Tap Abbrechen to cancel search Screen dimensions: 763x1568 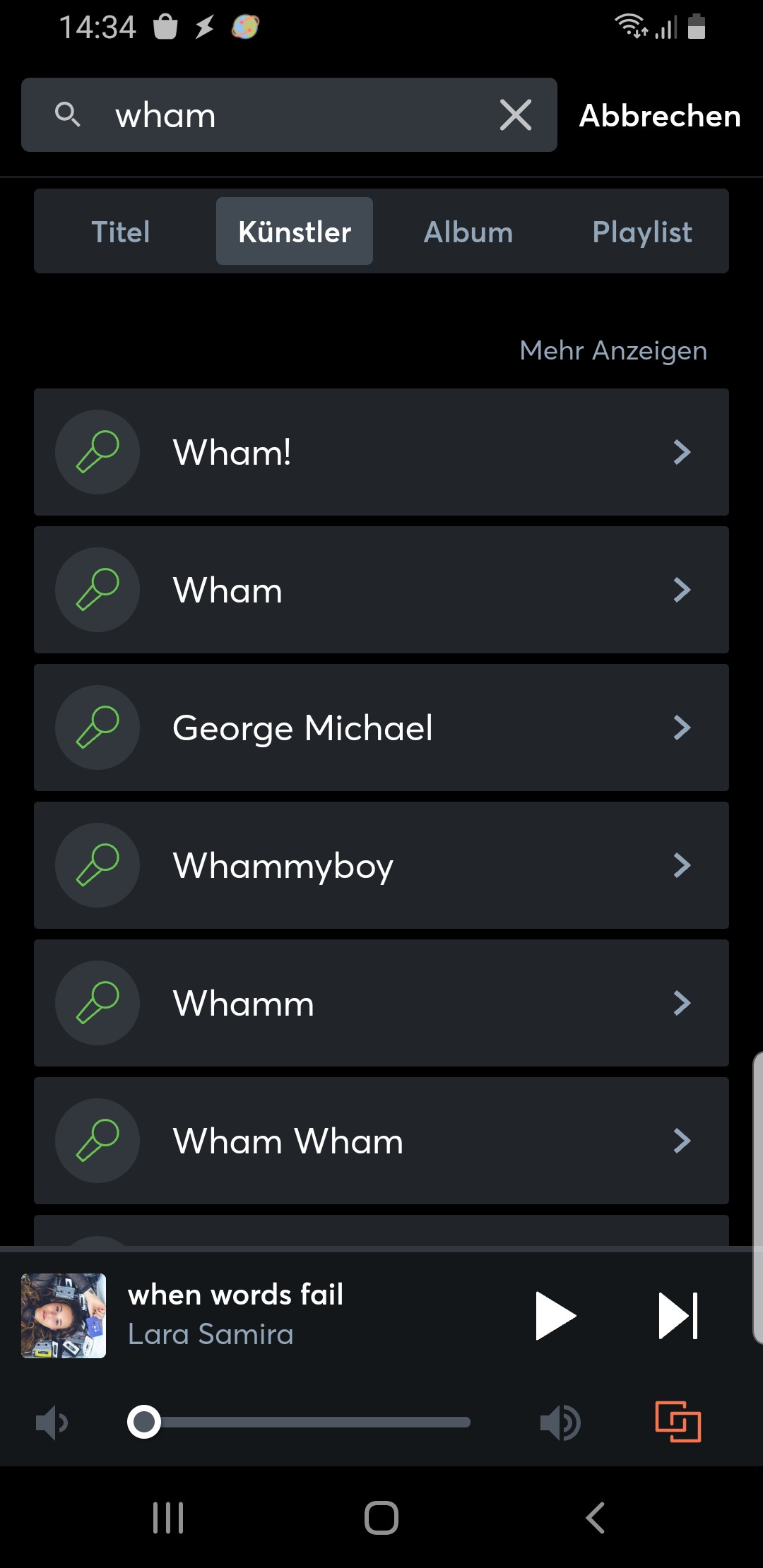pyautogui.click(x=659, y=116)
